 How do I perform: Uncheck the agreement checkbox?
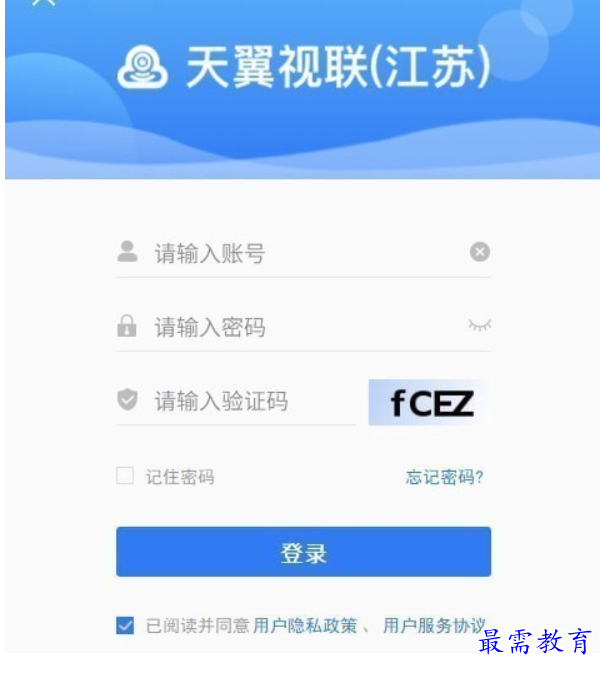point(125,626)
